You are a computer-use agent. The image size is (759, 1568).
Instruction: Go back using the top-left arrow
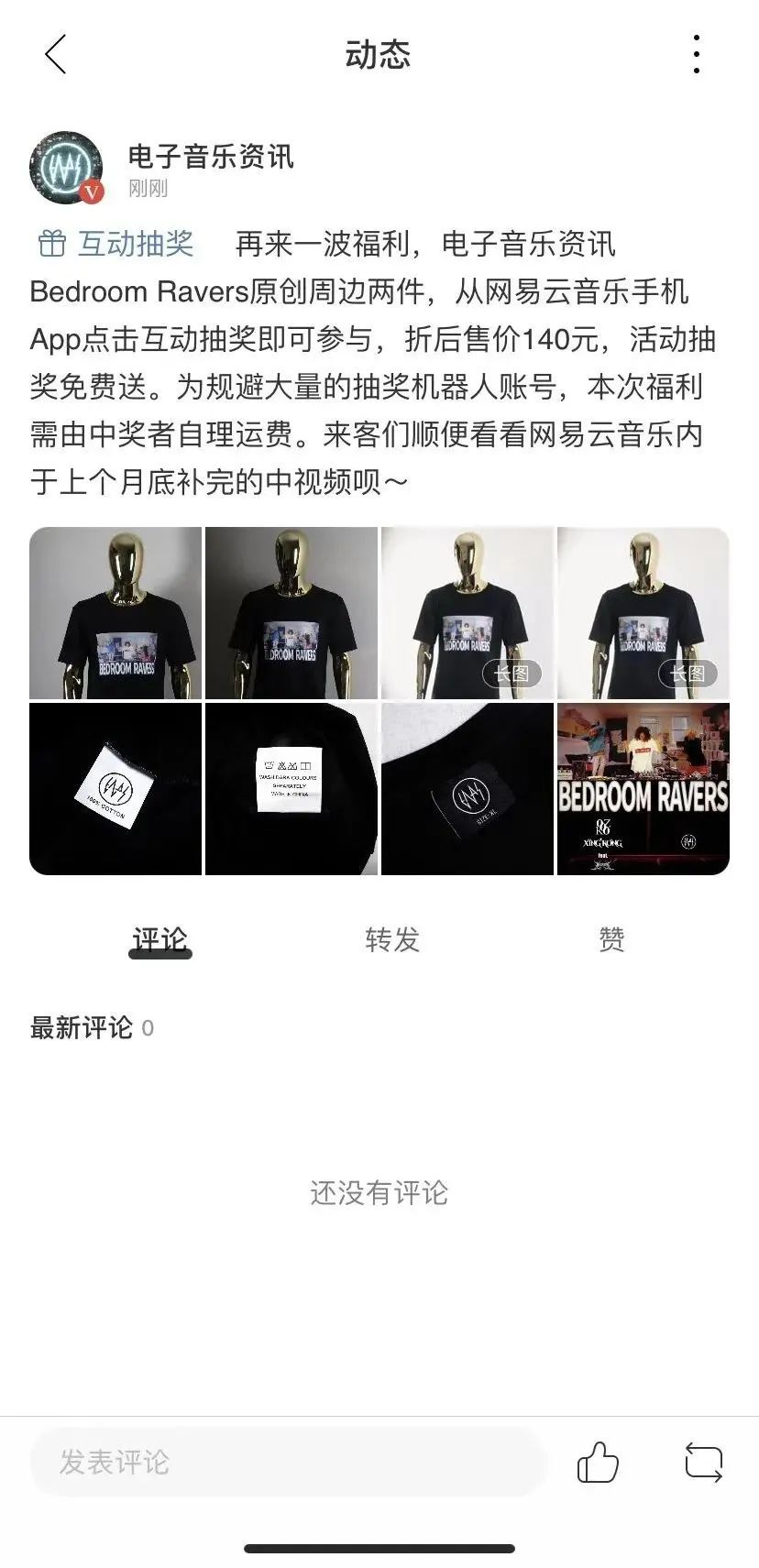click(56, 54)
